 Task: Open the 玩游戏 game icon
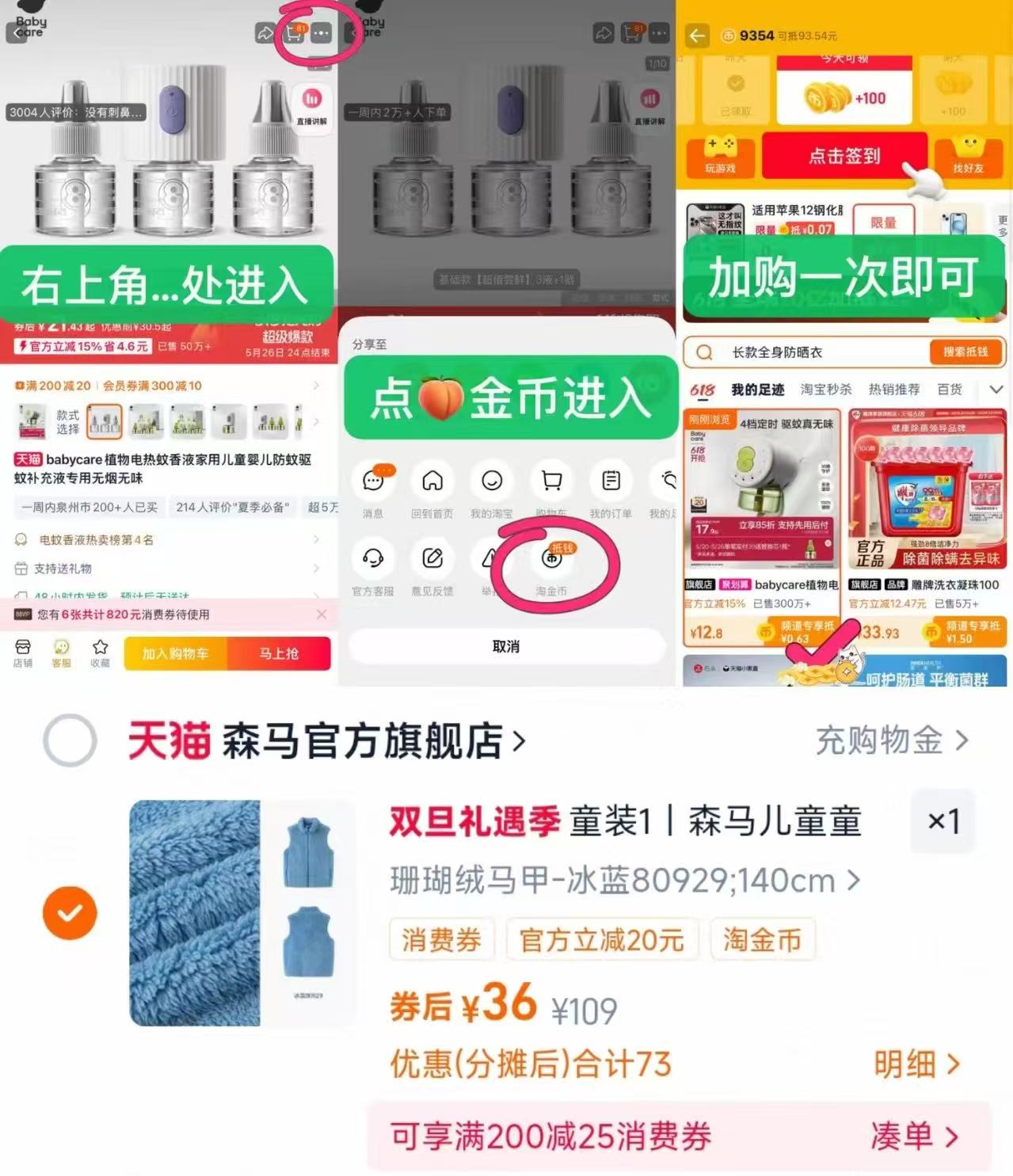pos(720,155)
